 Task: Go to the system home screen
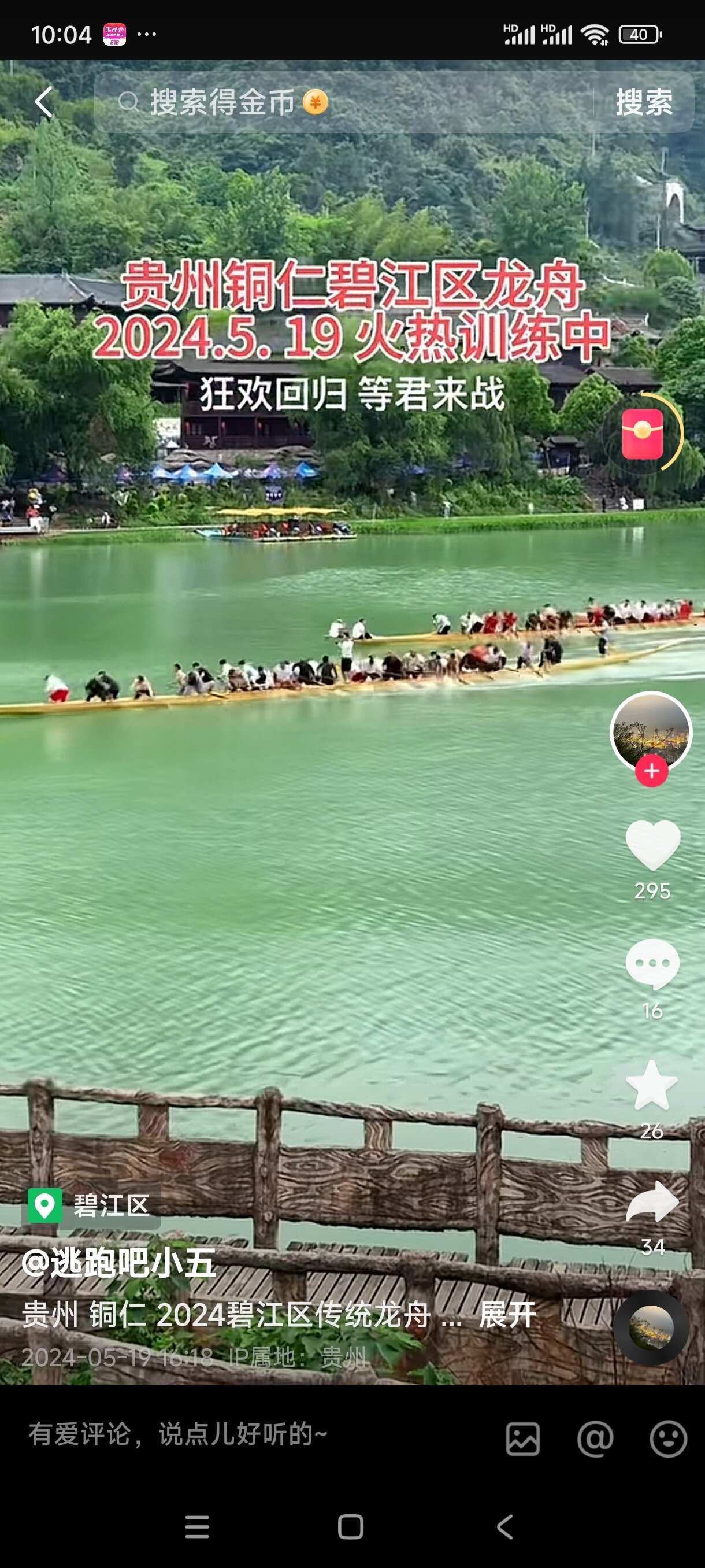click(350, 1526)
